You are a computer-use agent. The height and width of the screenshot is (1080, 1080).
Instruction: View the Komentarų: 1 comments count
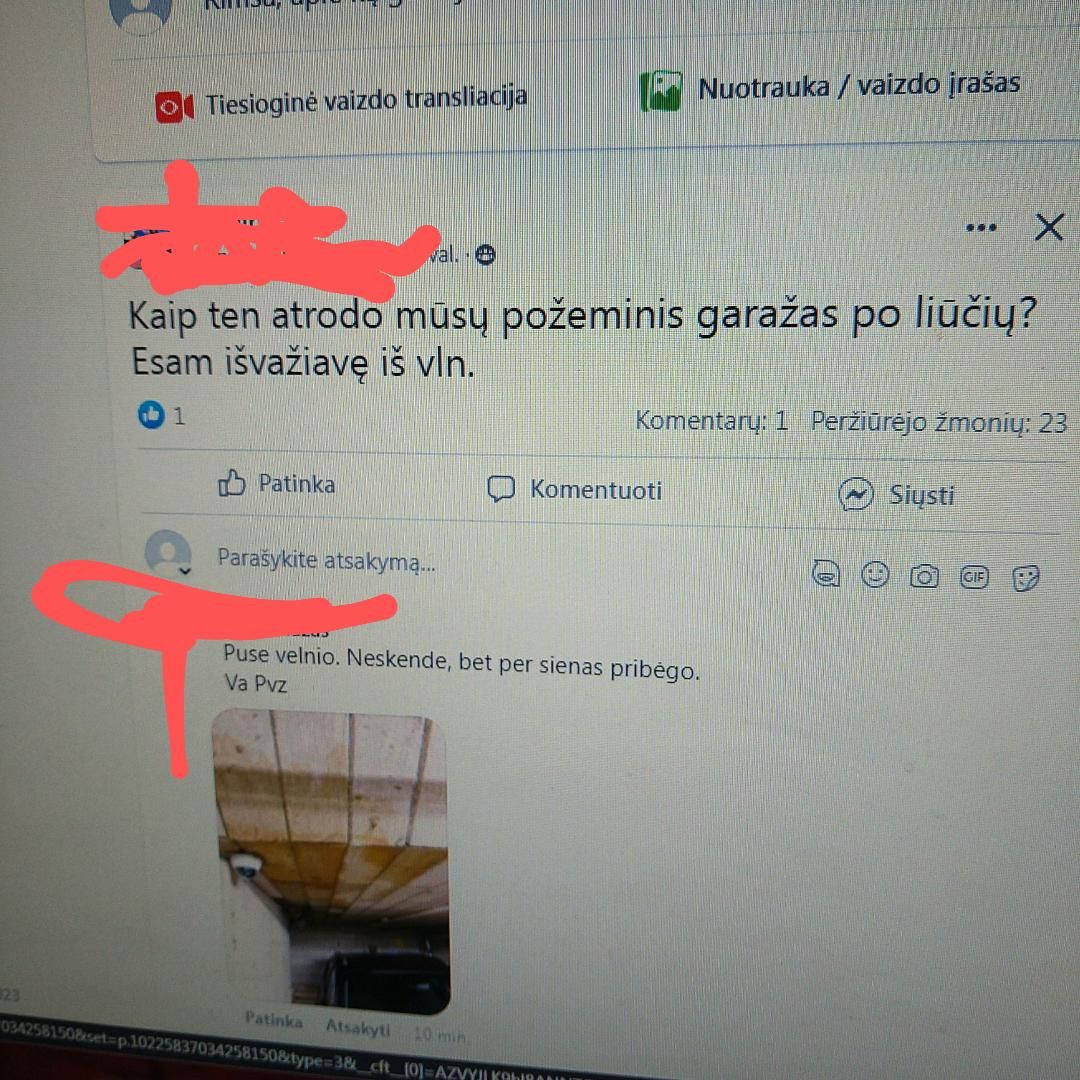pyautogui.click(x=711, y=421)
